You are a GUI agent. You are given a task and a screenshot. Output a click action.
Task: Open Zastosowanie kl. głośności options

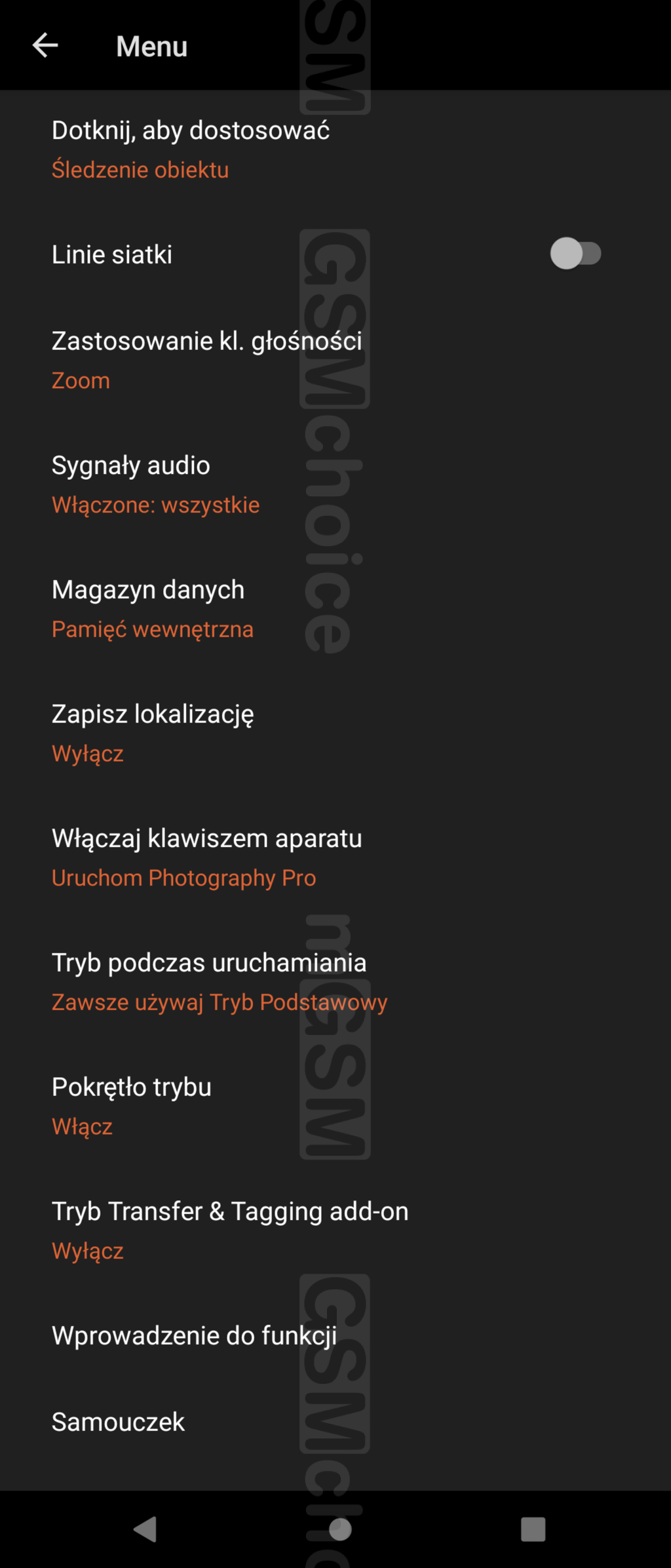(206, 360)
